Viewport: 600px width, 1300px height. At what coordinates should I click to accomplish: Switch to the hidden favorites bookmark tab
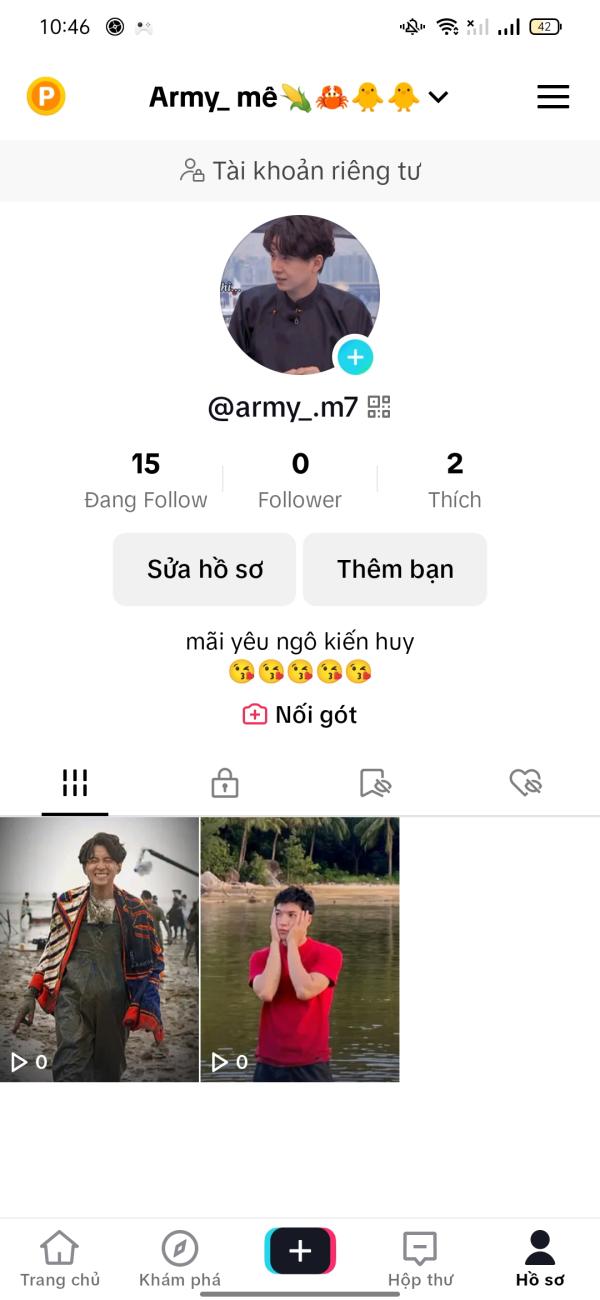375,783
